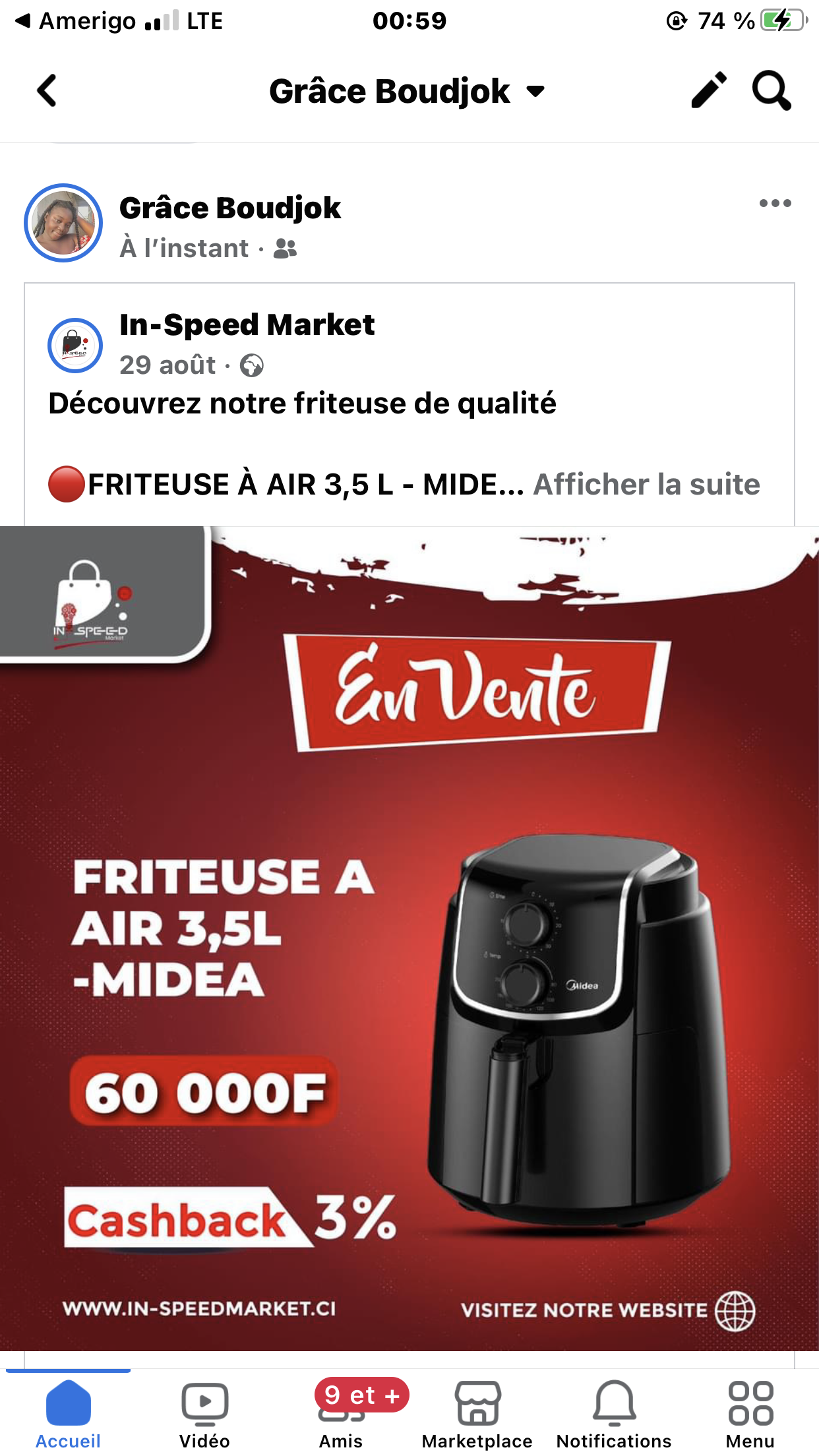Screen dimensions: 819x1456
Task: Open search on this profile
Action: (771, 90)
